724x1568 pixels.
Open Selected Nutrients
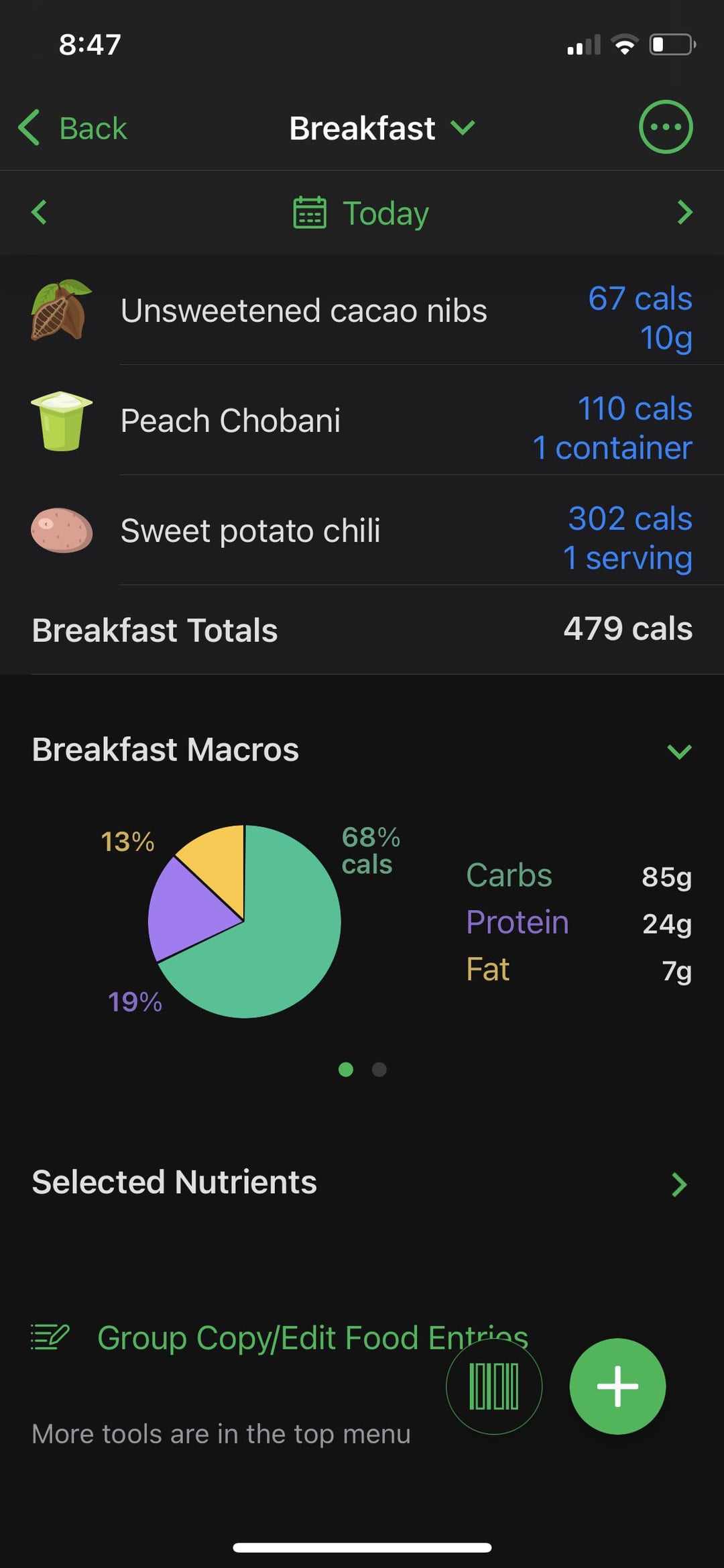[362, 1182]
